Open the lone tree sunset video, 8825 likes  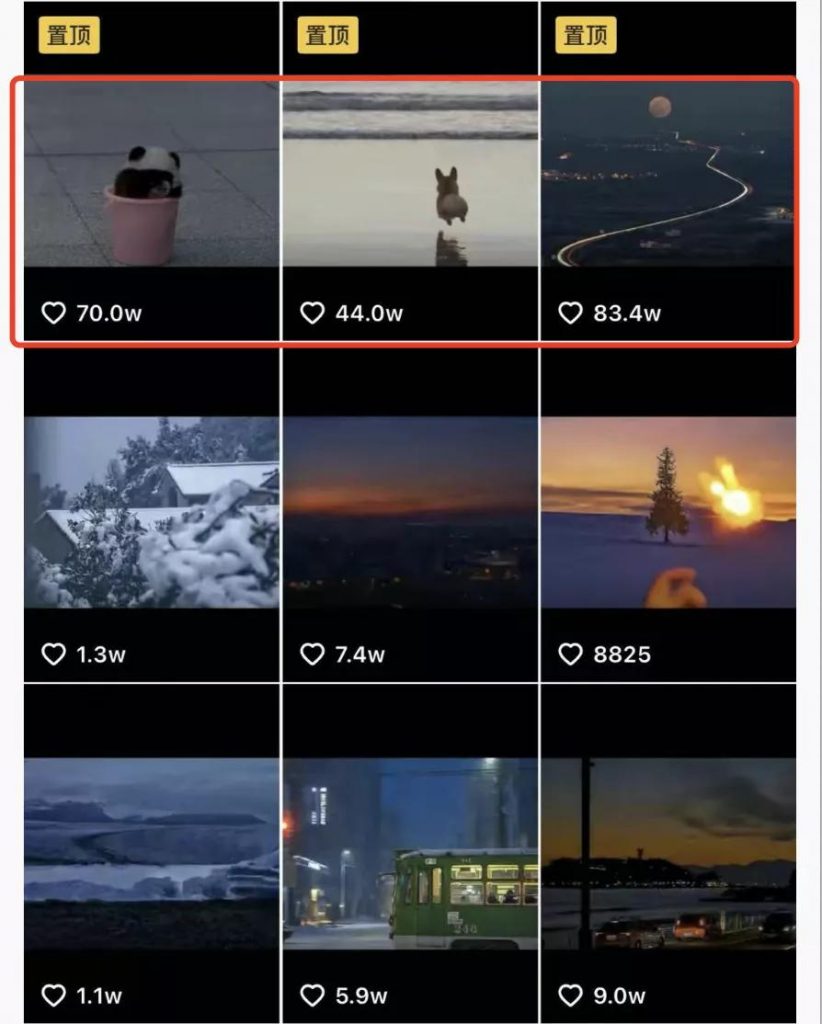667,512
